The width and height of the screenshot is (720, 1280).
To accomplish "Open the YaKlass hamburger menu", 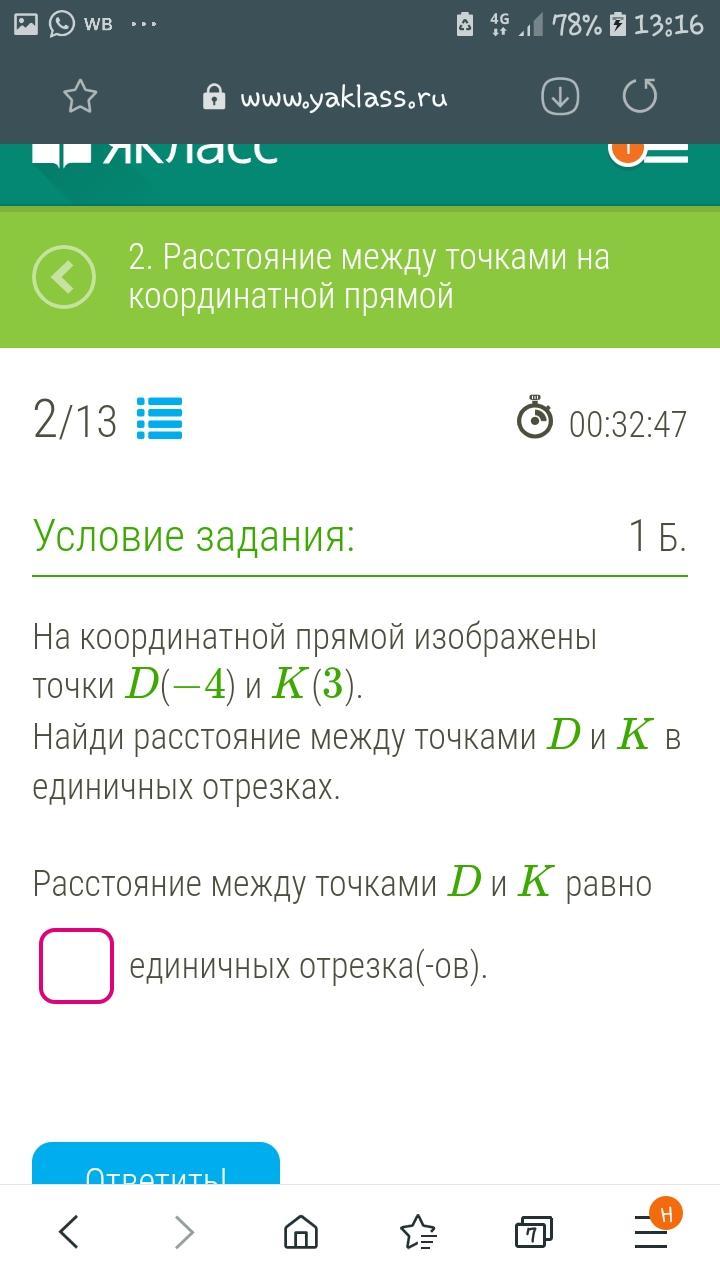I will pos(667,152).
